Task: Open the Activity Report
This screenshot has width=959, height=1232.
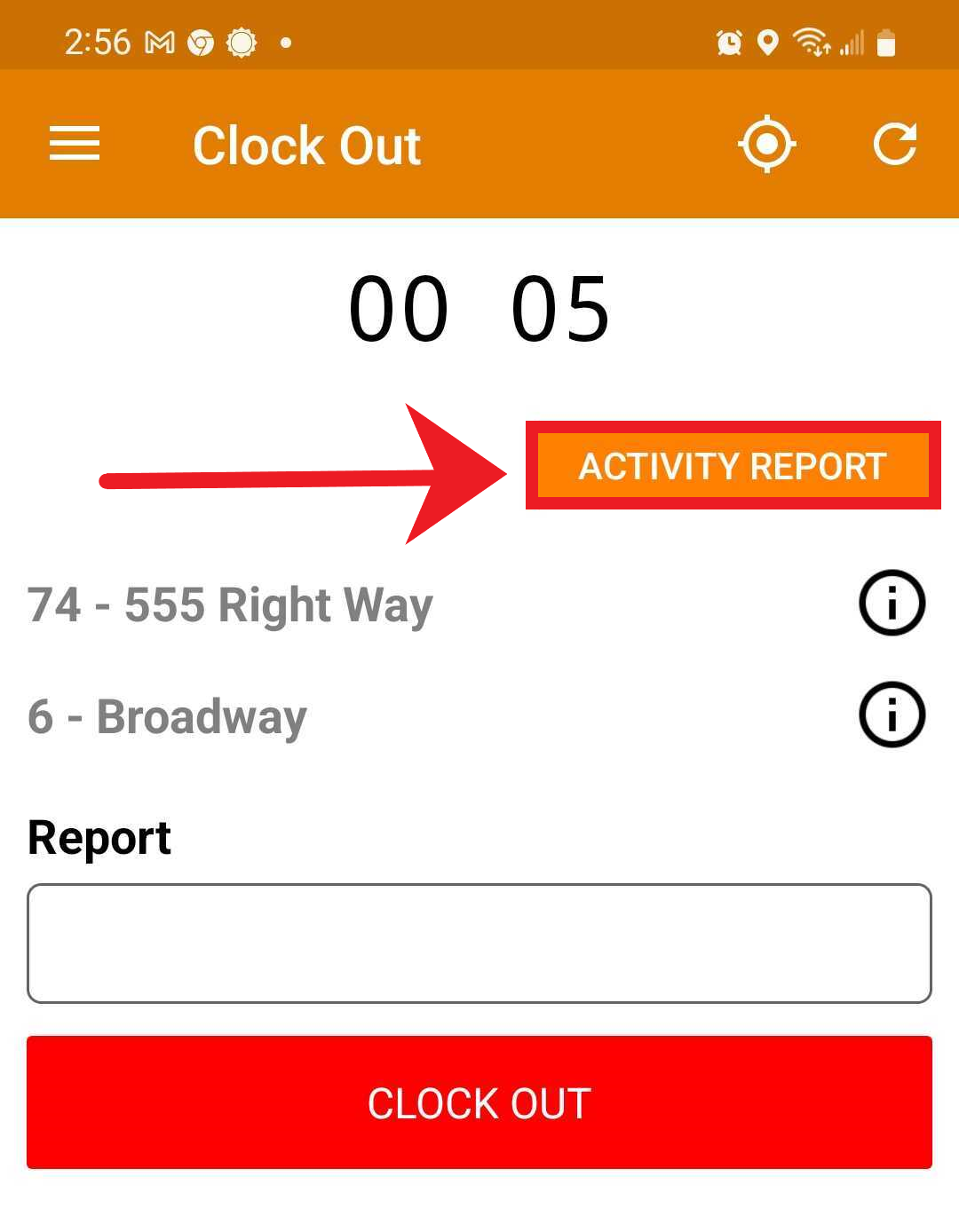Action: 733,466
